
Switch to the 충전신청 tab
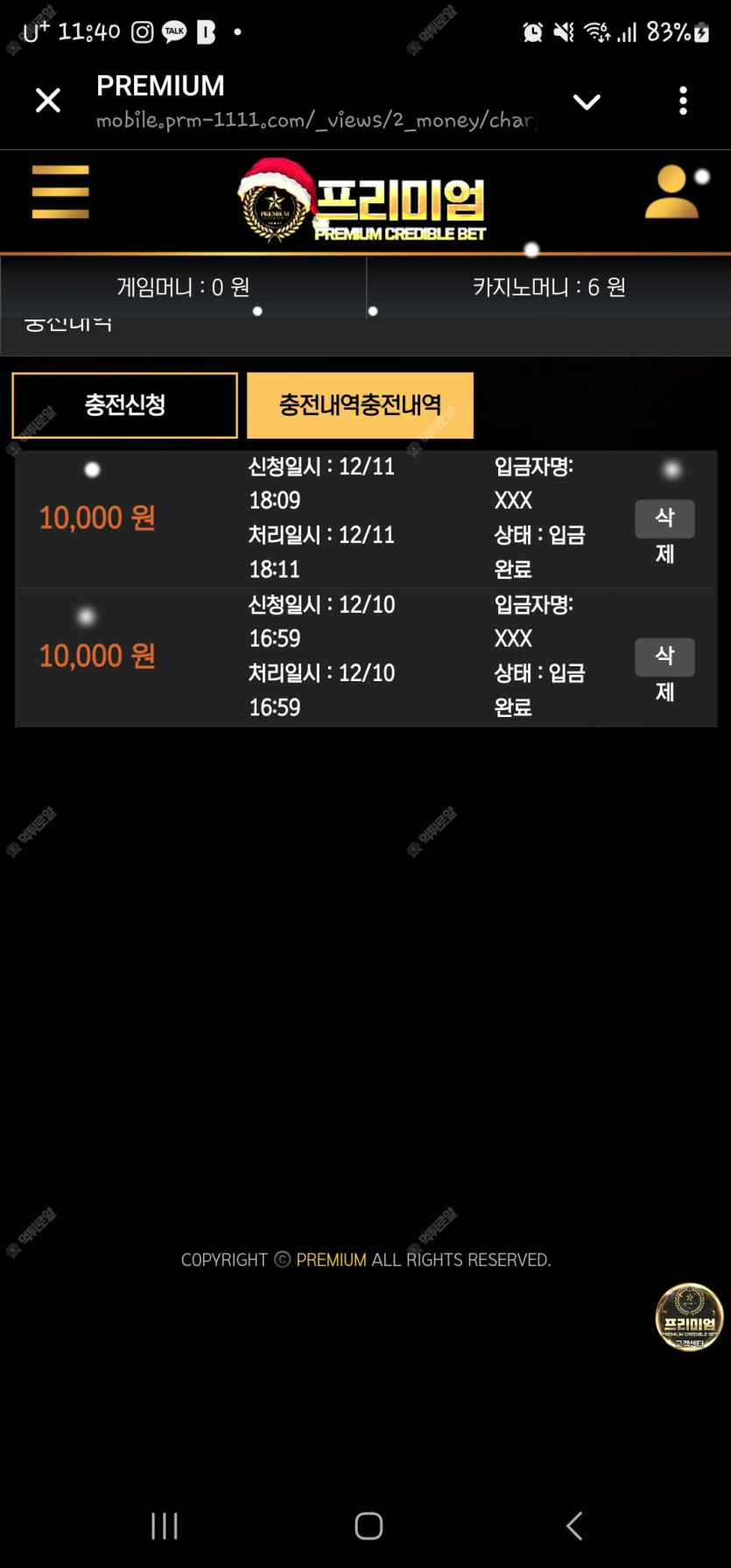[x=125, y=405]
